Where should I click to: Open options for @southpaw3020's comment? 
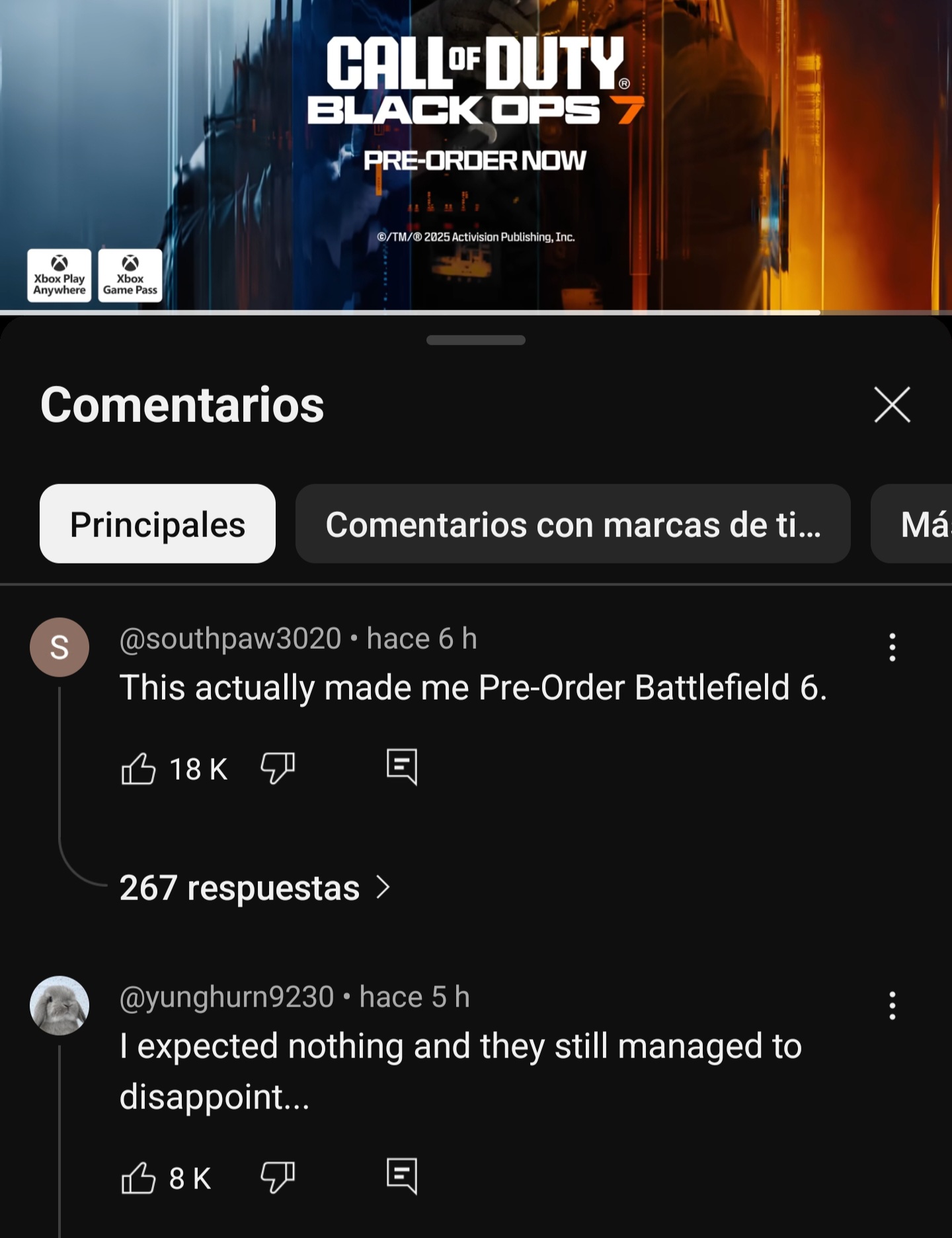892,647
